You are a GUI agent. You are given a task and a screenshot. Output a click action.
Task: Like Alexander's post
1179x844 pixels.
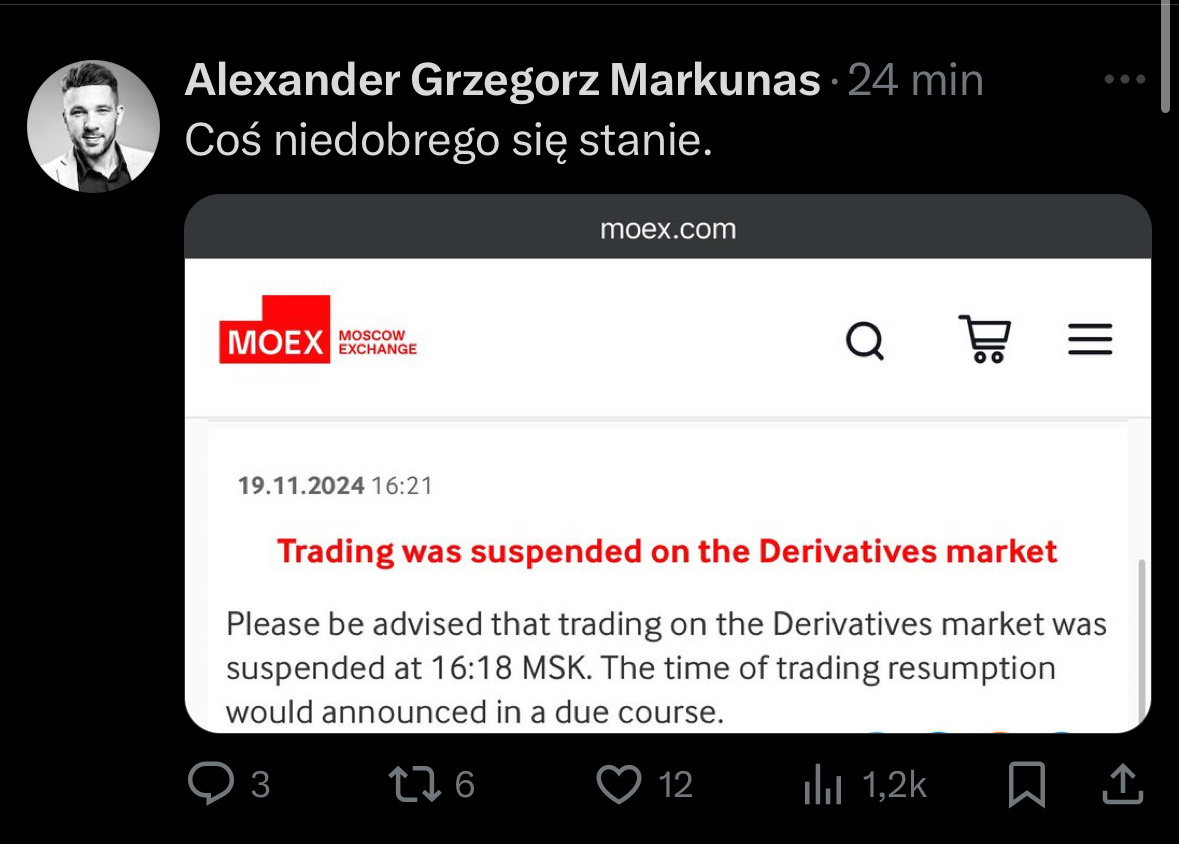coord(618,784)
